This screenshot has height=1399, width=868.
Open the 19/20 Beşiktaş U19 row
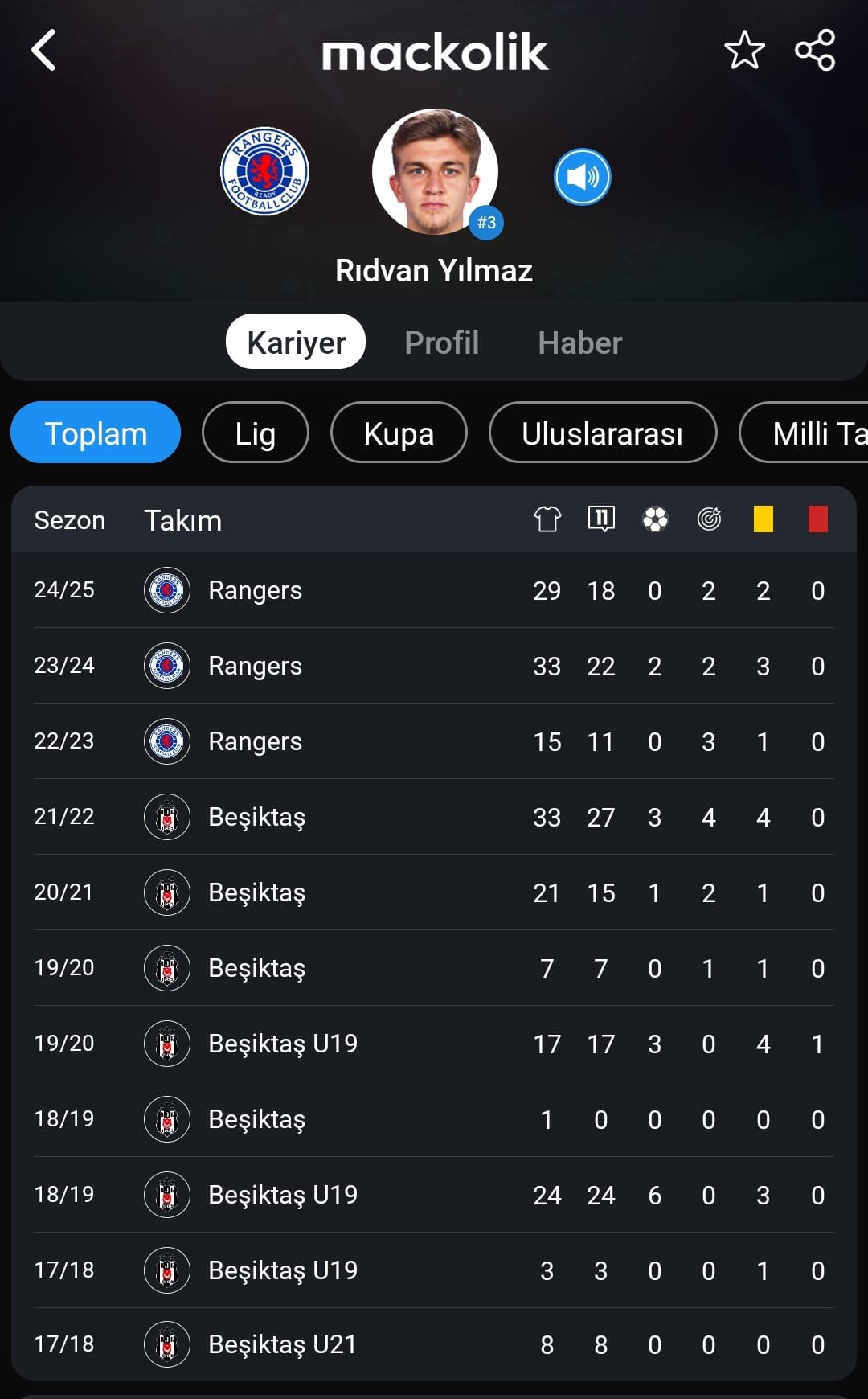pos(434,1044)
